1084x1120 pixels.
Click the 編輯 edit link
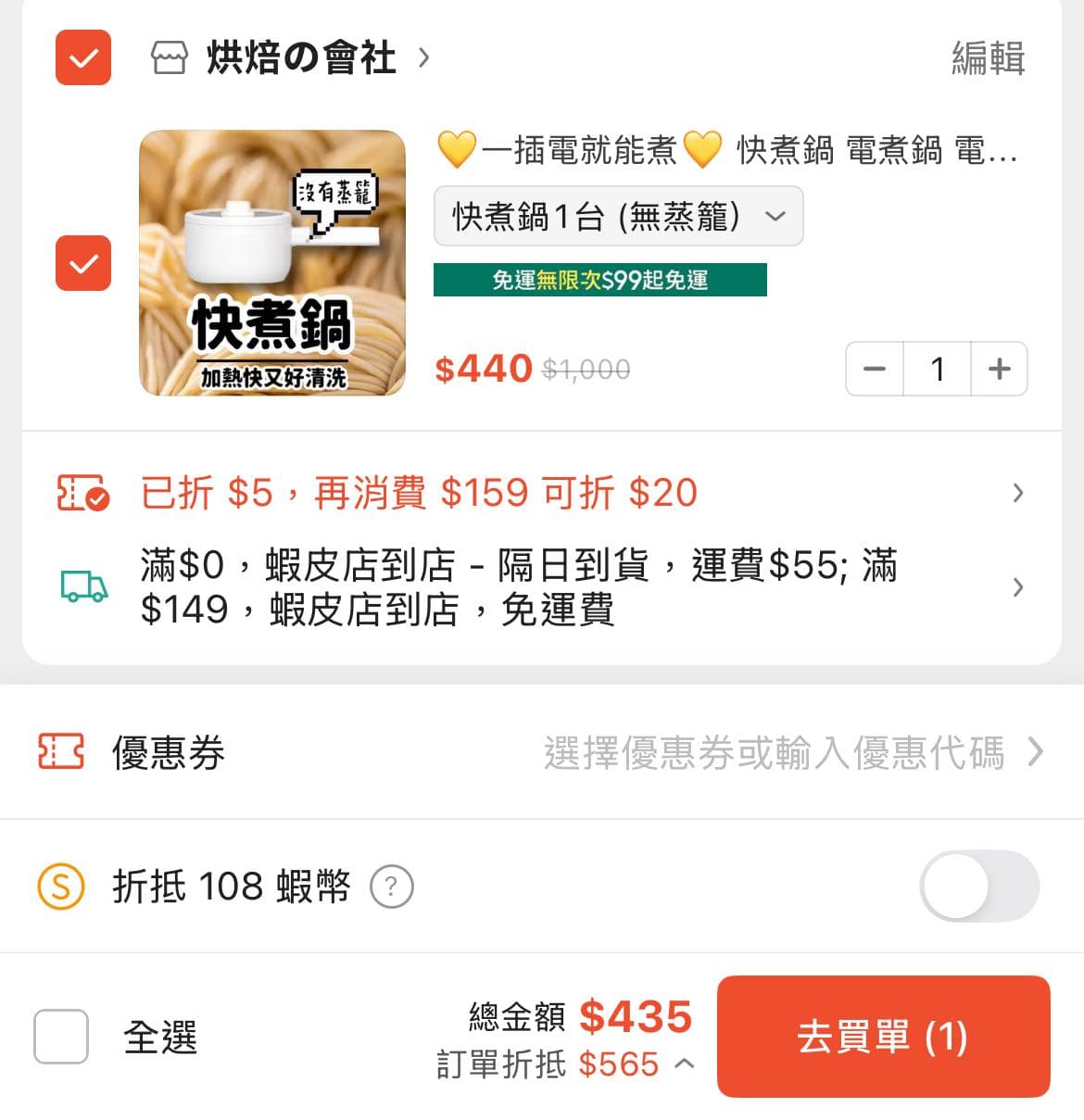pos(987,58)
